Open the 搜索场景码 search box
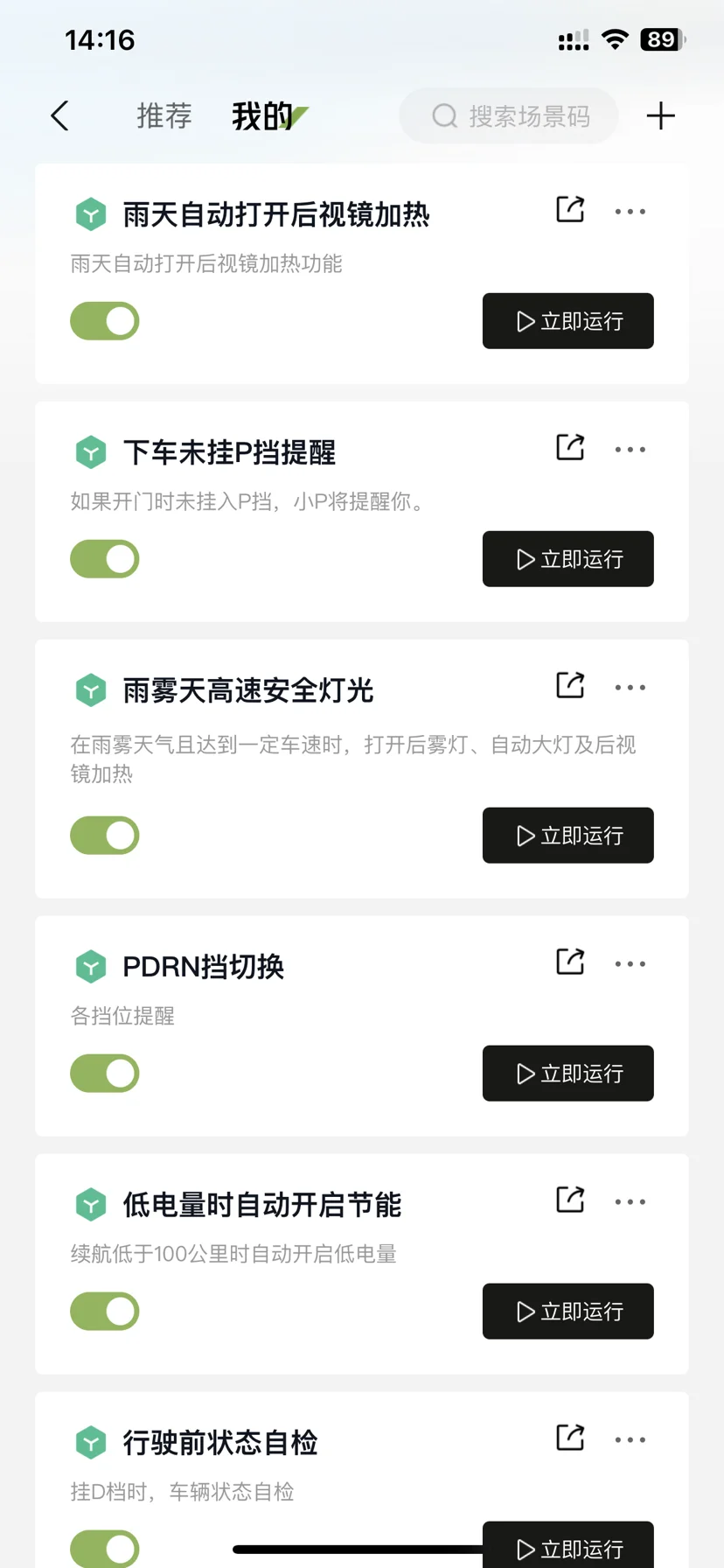 (x=509, y=115)
